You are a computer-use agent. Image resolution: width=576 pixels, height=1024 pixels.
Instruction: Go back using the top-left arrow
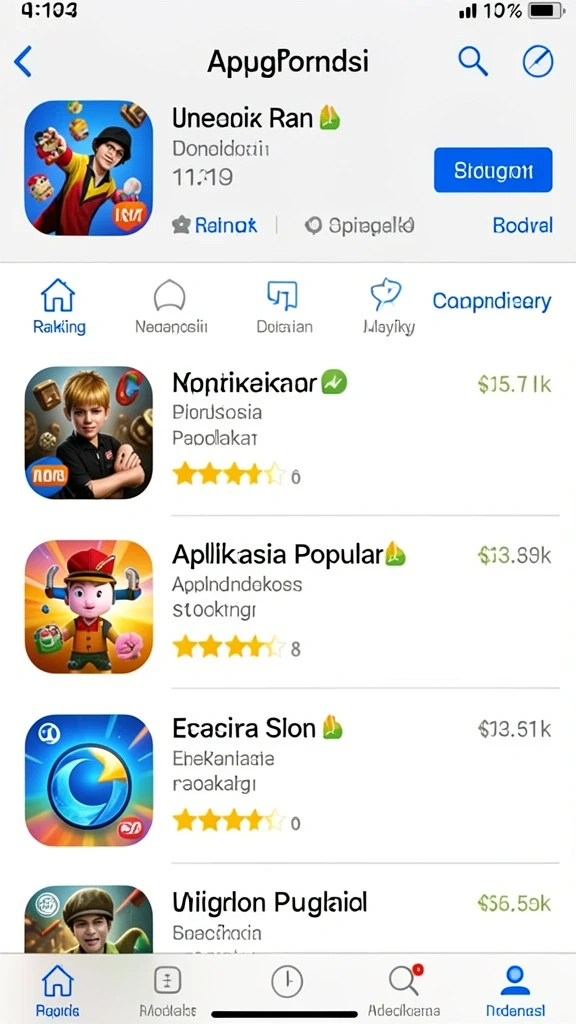pyautogui.click(x=23, y=62)
